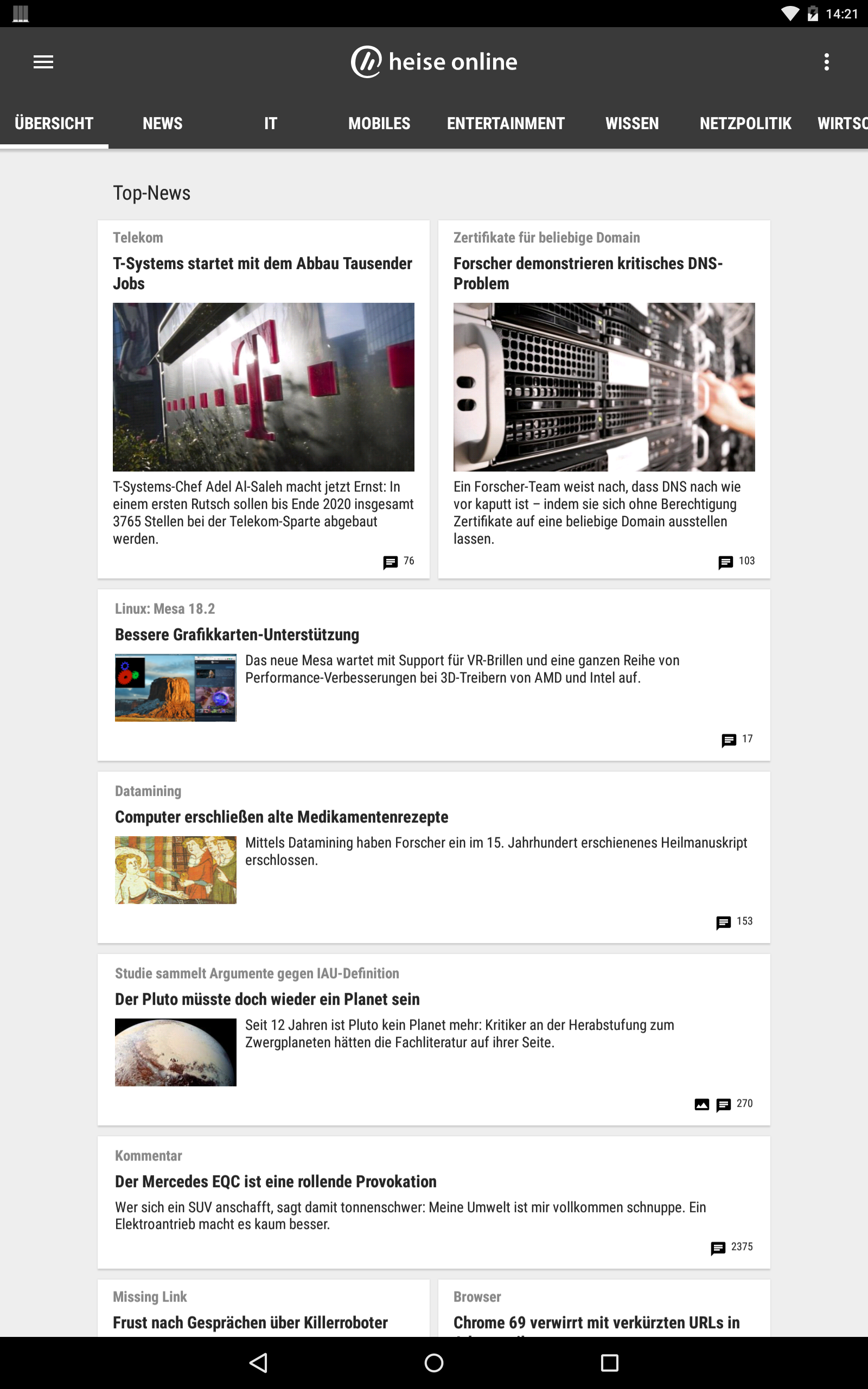Image resolution: width=868 pixels, height=1389 pixels.
Task: Go to the Entertainment tab
Action: [x=506, y=123]
